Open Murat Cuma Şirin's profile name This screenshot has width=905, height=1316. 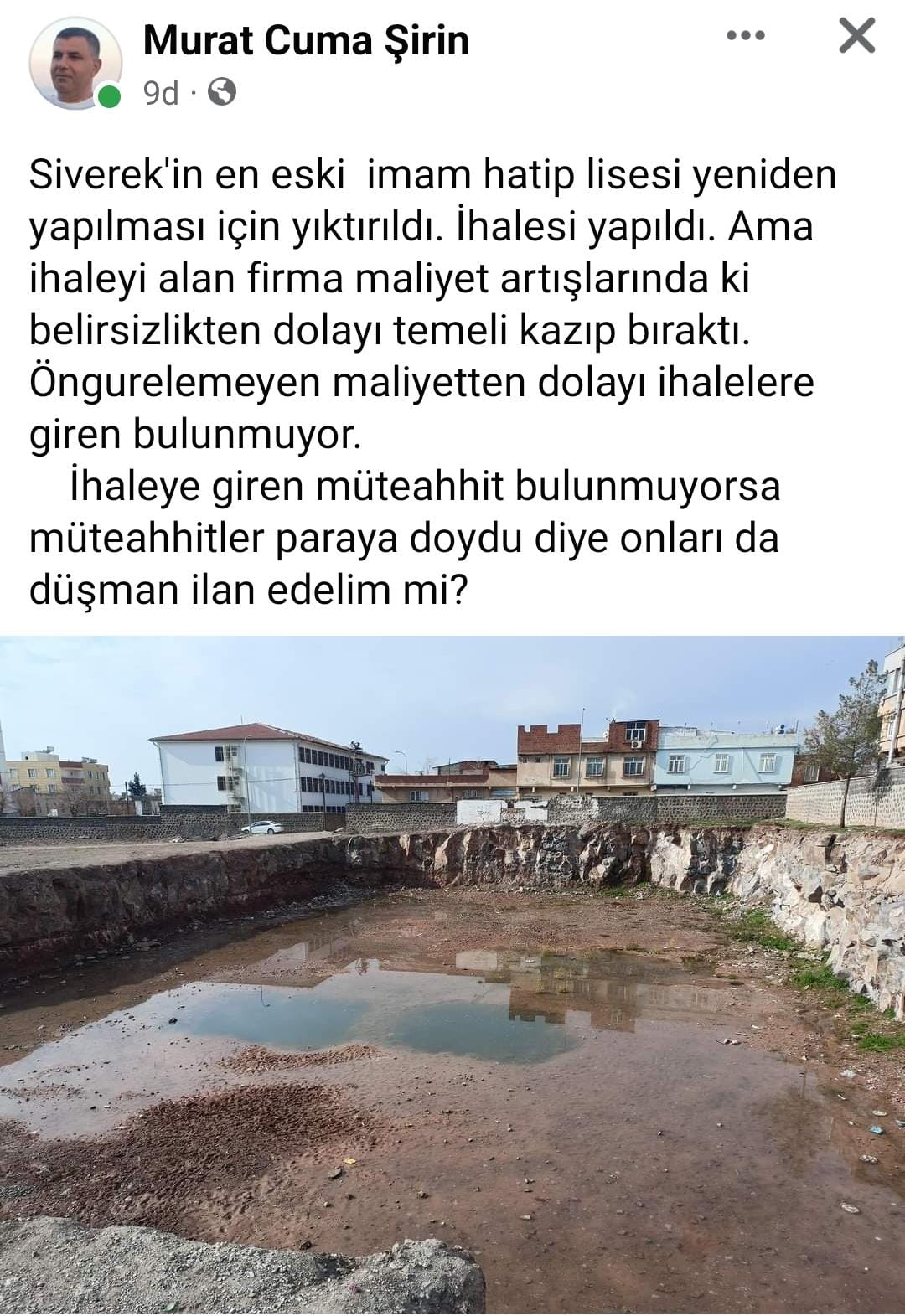[306, 40]
